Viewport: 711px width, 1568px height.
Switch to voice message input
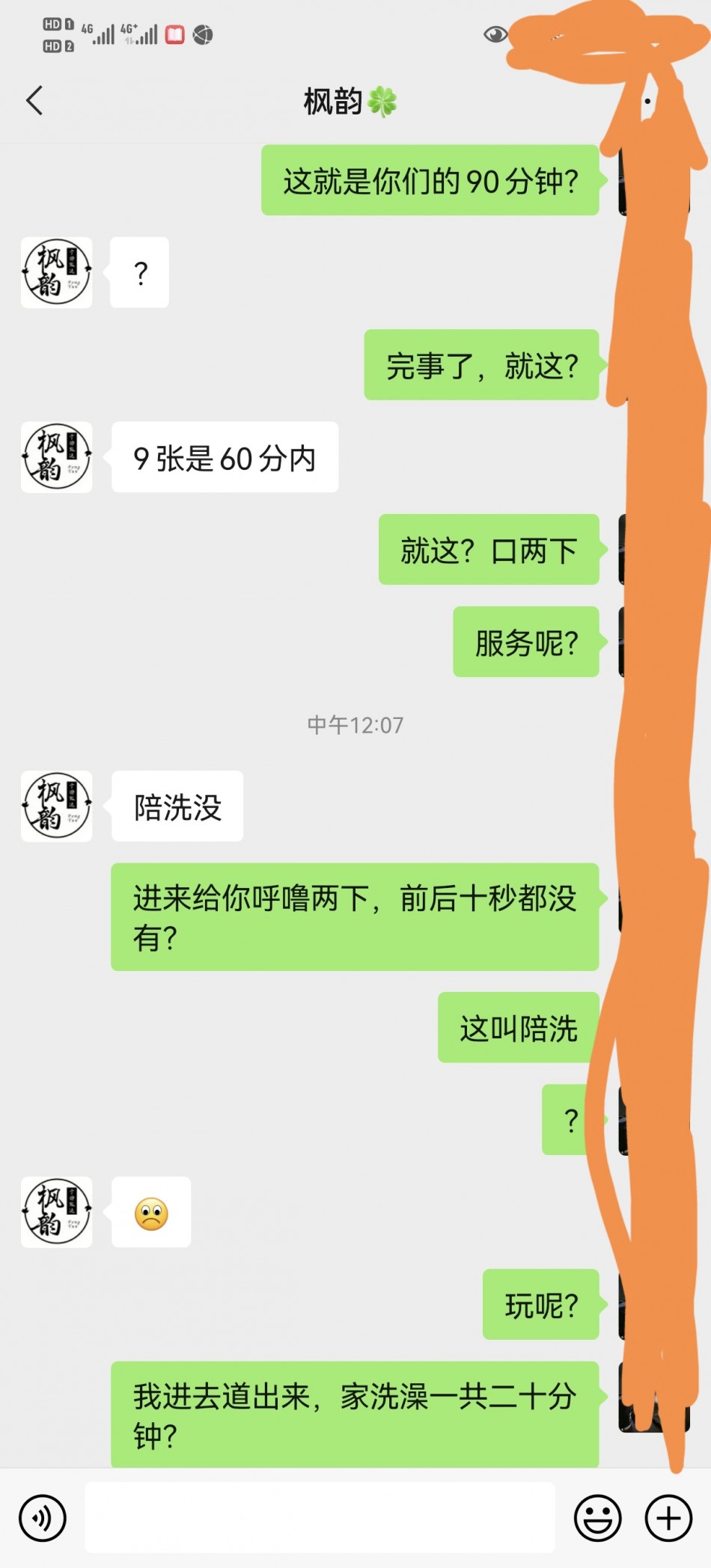click(43, 1518)
